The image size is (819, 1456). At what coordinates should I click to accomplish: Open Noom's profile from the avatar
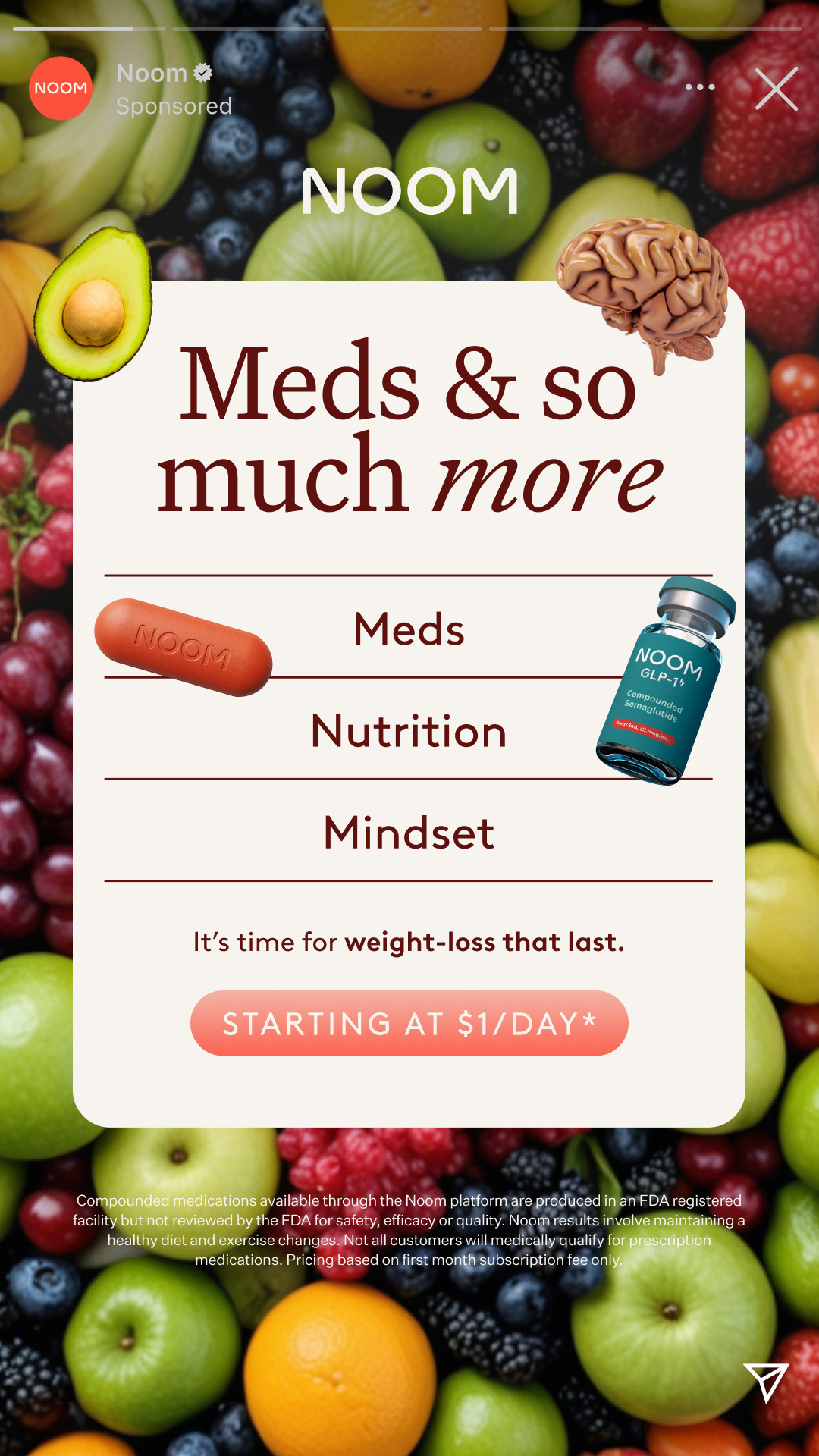click(x=61, y=88)
